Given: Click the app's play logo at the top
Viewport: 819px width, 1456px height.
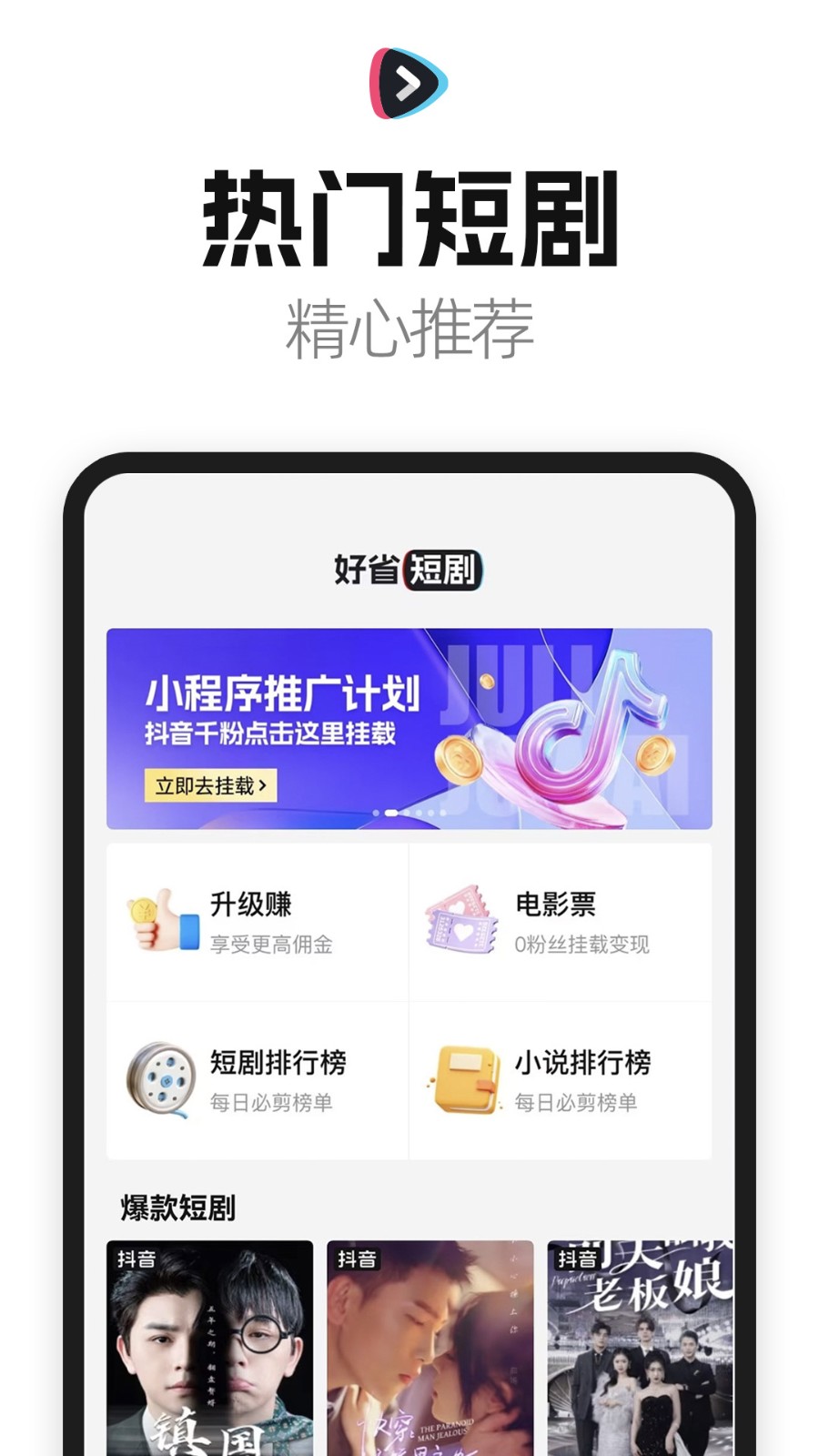Looking at the screenshot, I should pyautogui.click(x=409, y=83).
